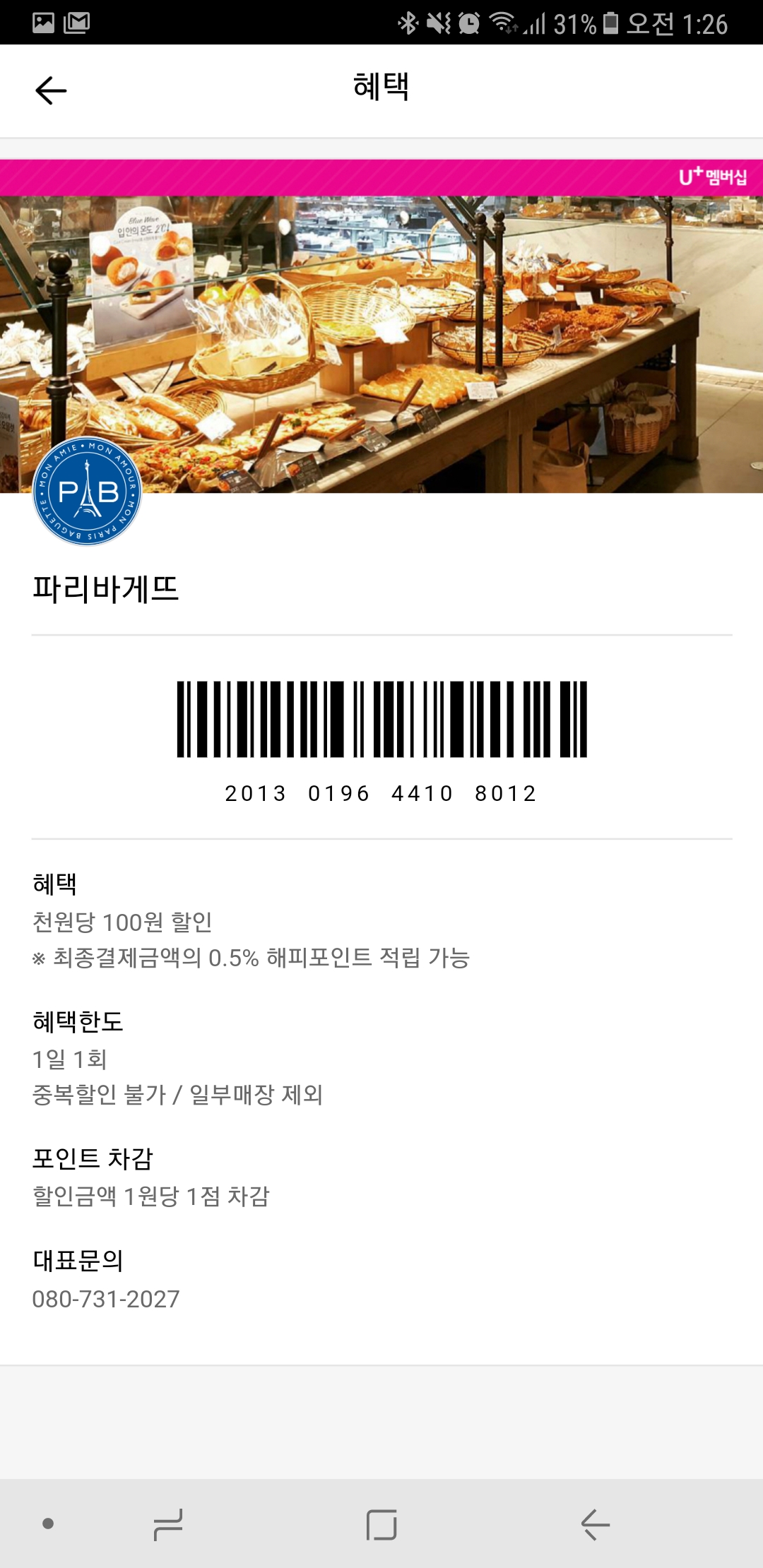This screenshot has height=1568, width=763.
Task: Call the 080-731-2027 inquiry number
Action: (106, 1299)
